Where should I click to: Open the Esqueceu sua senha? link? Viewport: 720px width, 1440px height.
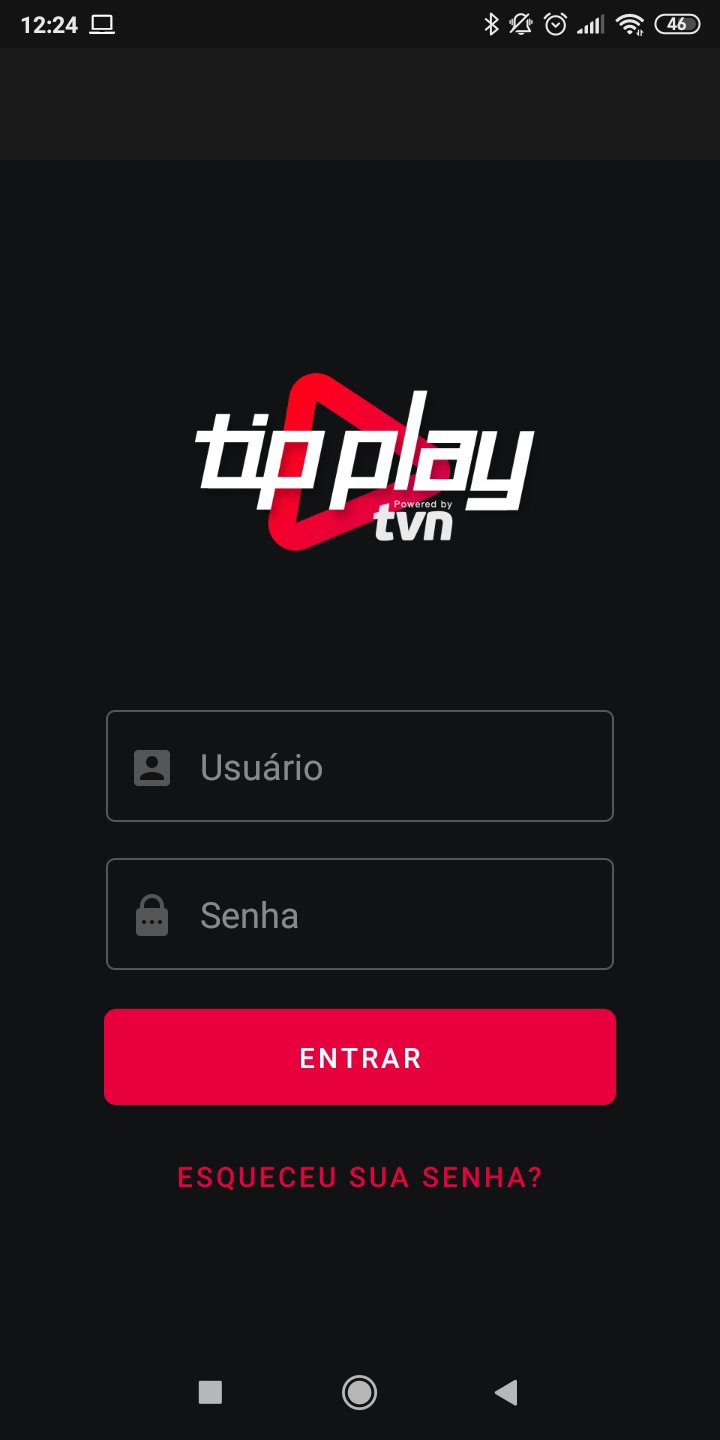coord(360,1177)
